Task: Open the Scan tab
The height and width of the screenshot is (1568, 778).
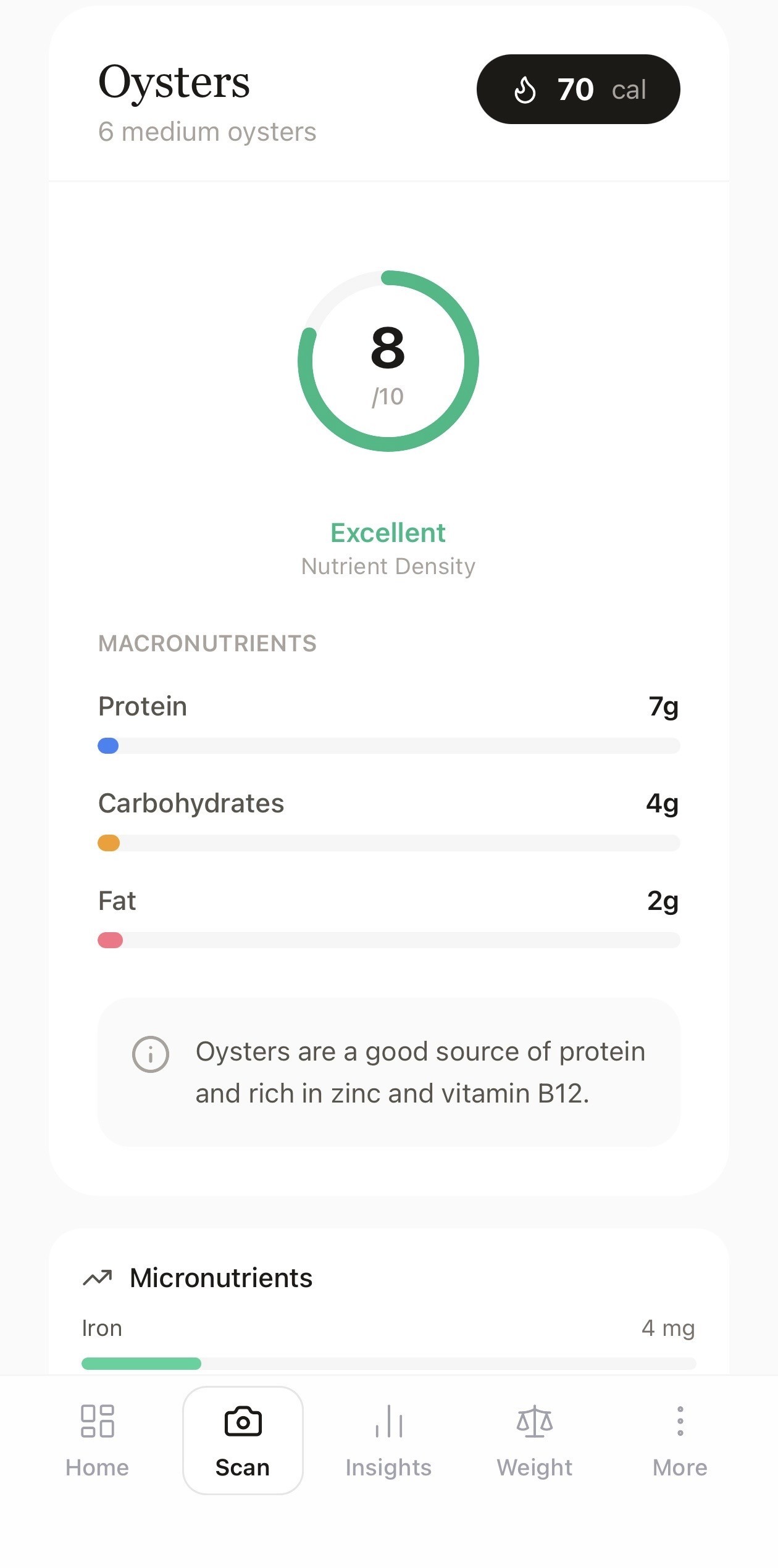Action: click(243, 1440)
